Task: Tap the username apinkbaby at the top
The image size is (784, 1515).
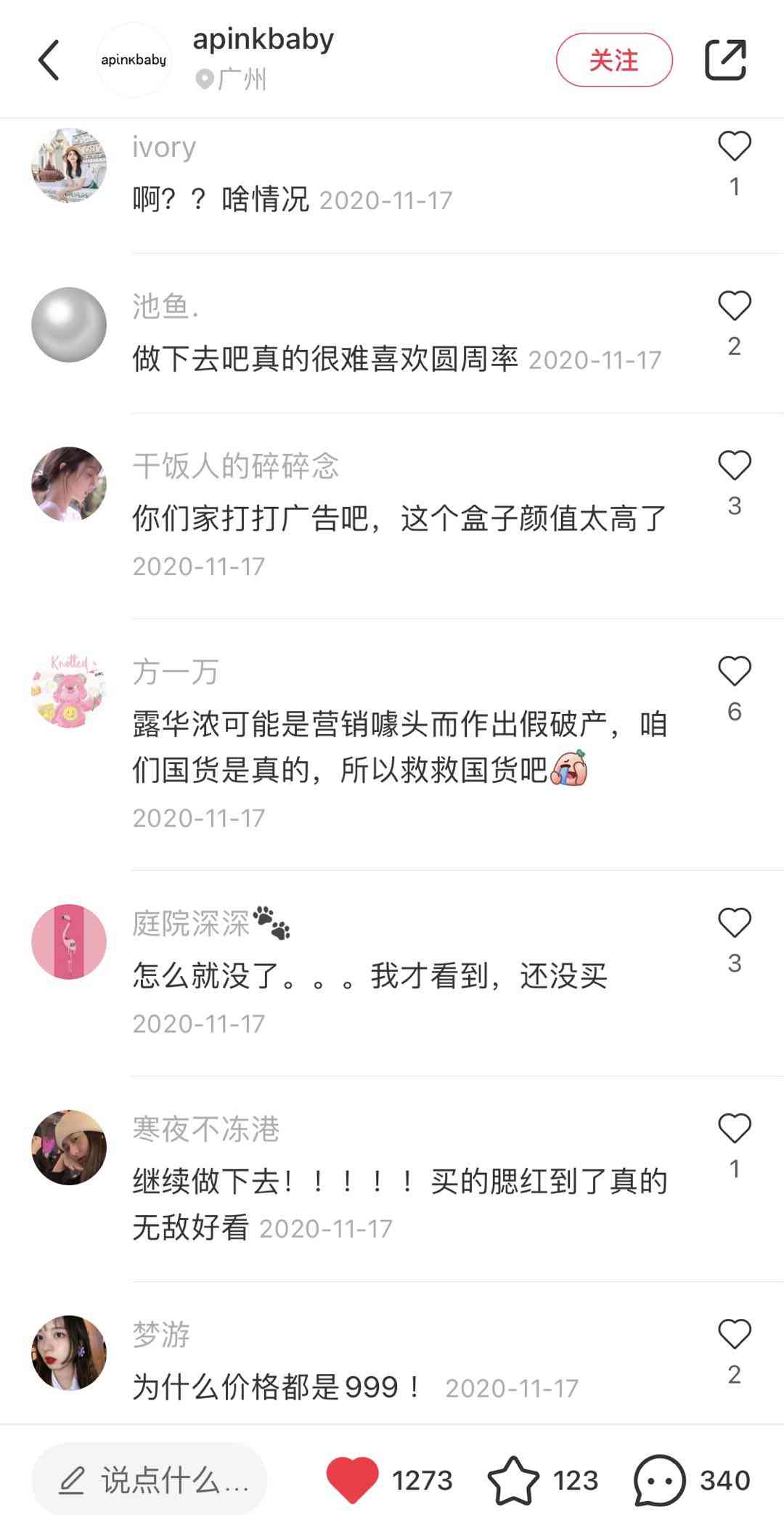Action: point(260,39)
